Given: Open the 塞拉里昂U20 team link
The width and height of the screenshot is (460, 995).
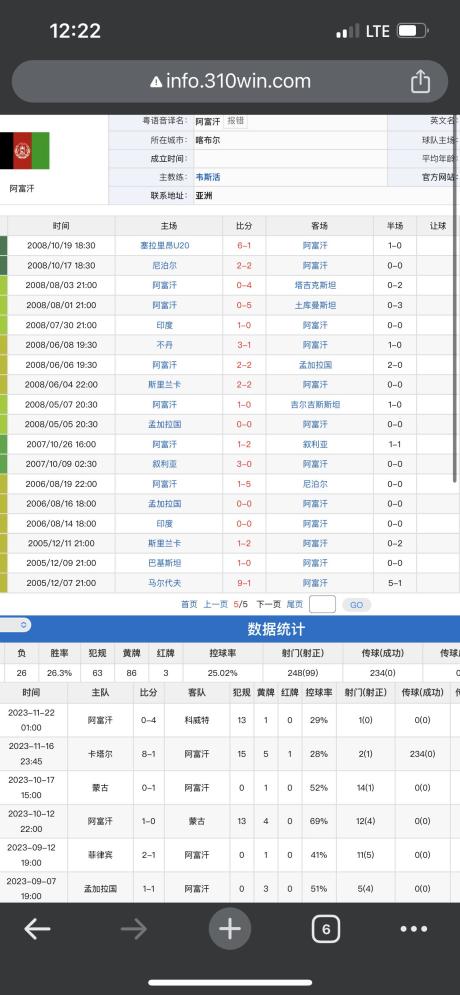Looking at the screenshot, I should (164, 246).
